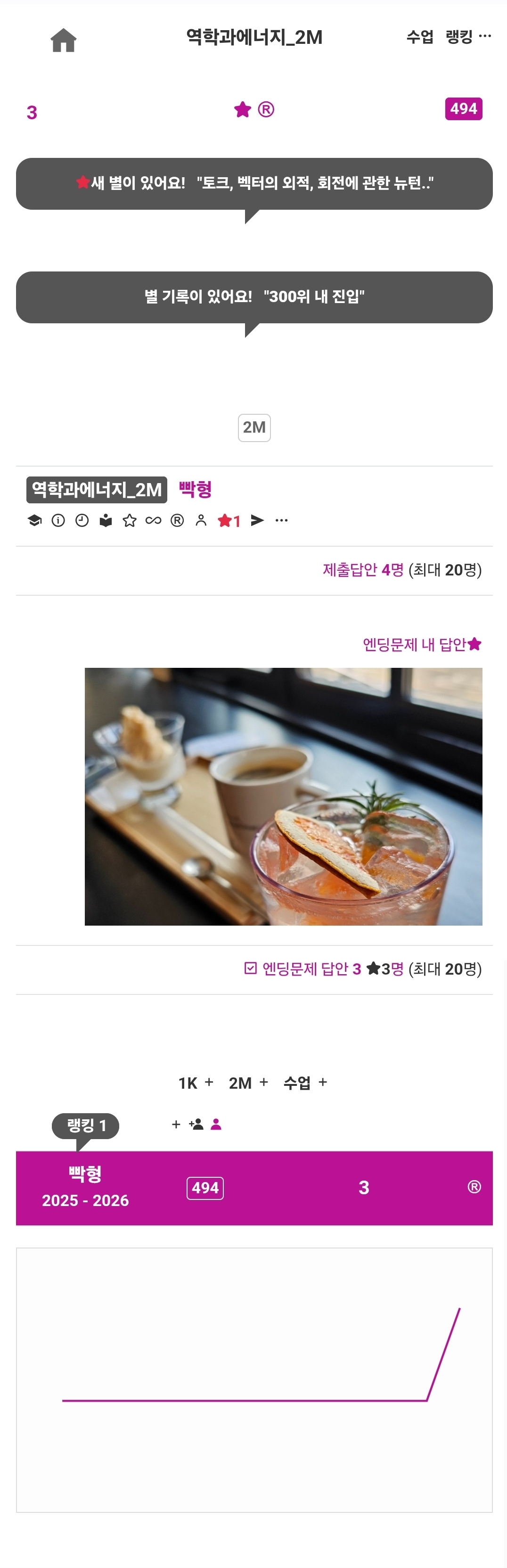Open 랭킹 in the header
This screenshot has width=507, height=1568.
tap(459, 37)
